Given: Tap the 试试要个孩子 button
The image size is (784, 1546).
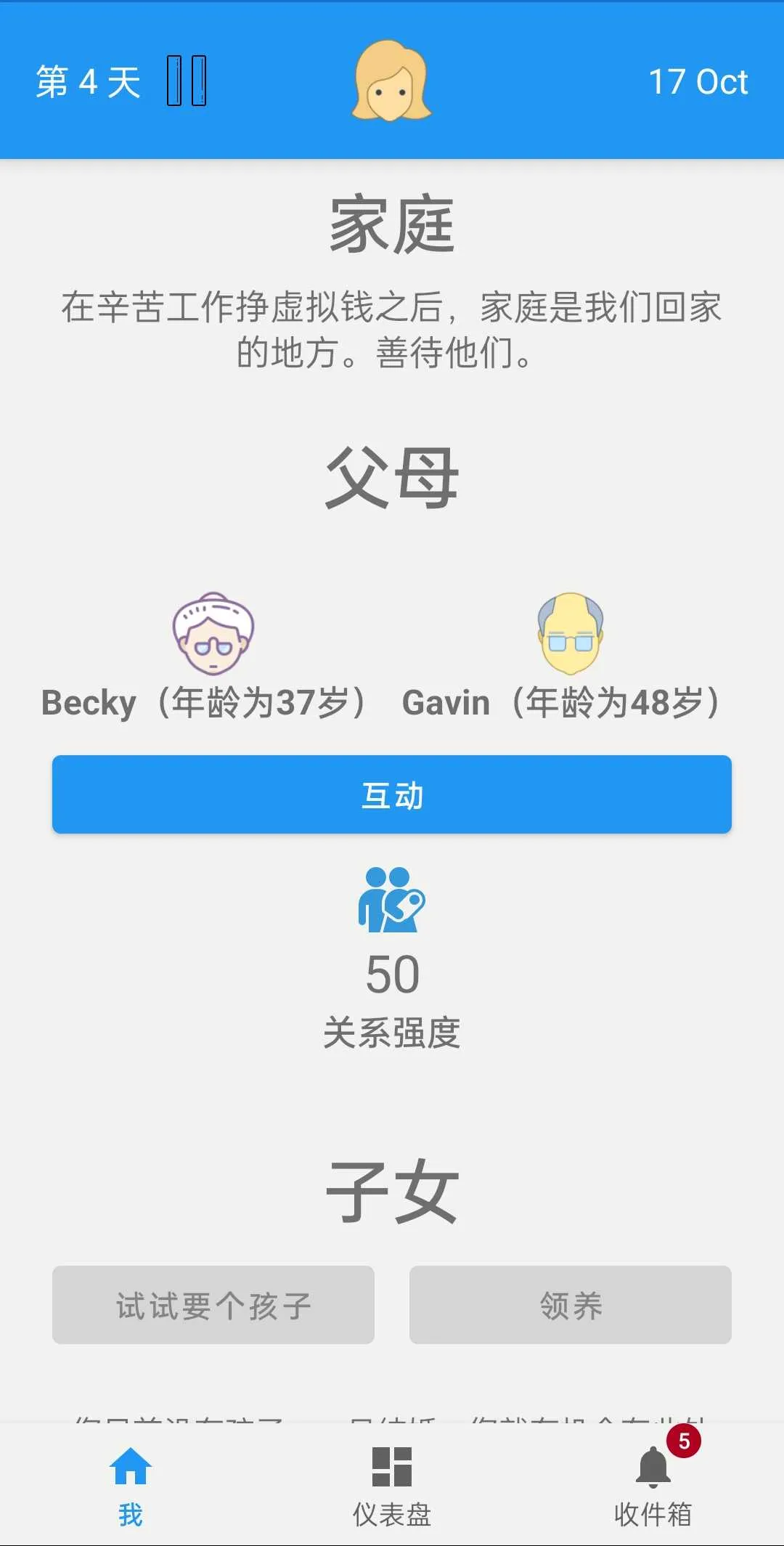Looking at the screenshot, I should click(x=213, y=1305).
